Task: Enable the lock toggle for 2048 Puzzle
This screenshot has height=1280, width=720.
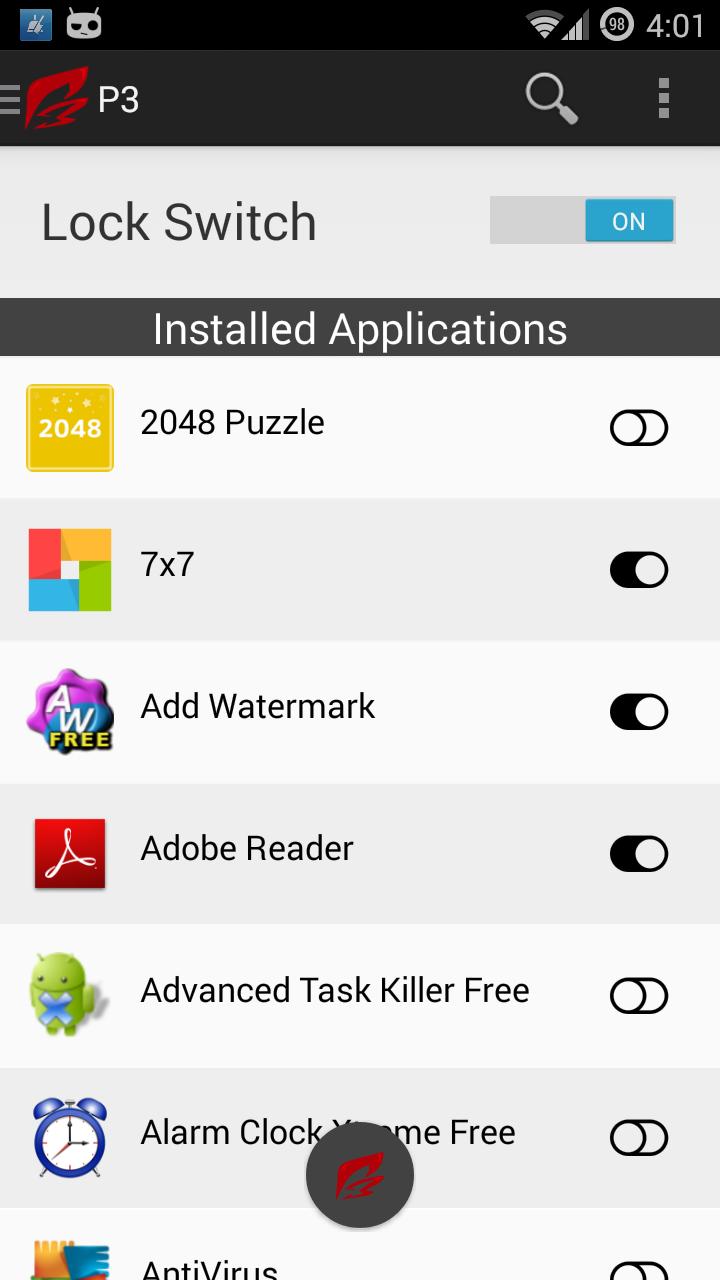Action: tap(639, 427)
